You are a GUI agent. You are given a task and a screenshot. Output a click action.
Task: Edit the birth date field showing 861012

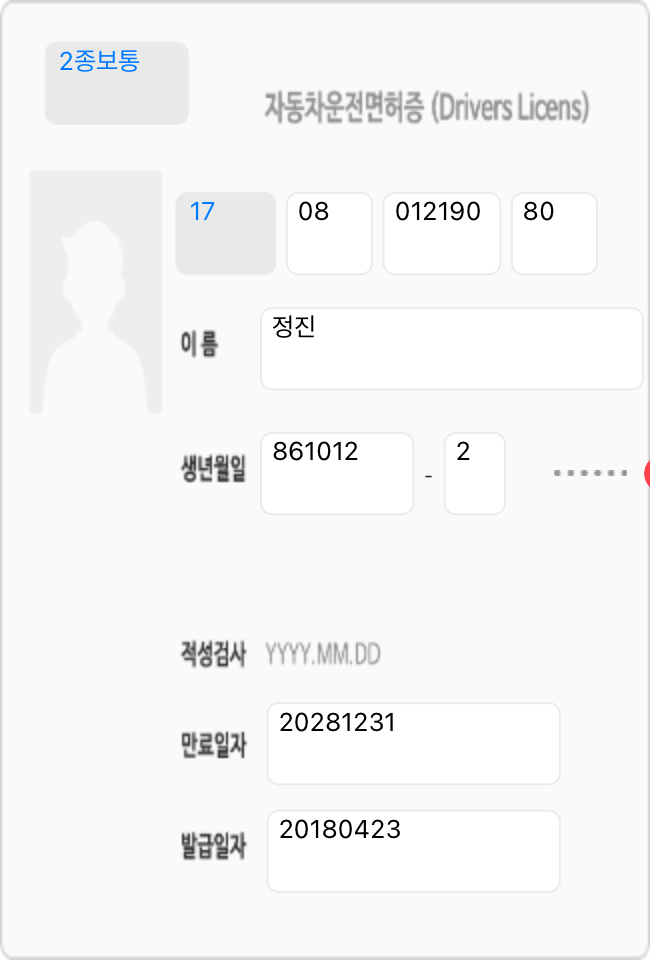[337, 473]
